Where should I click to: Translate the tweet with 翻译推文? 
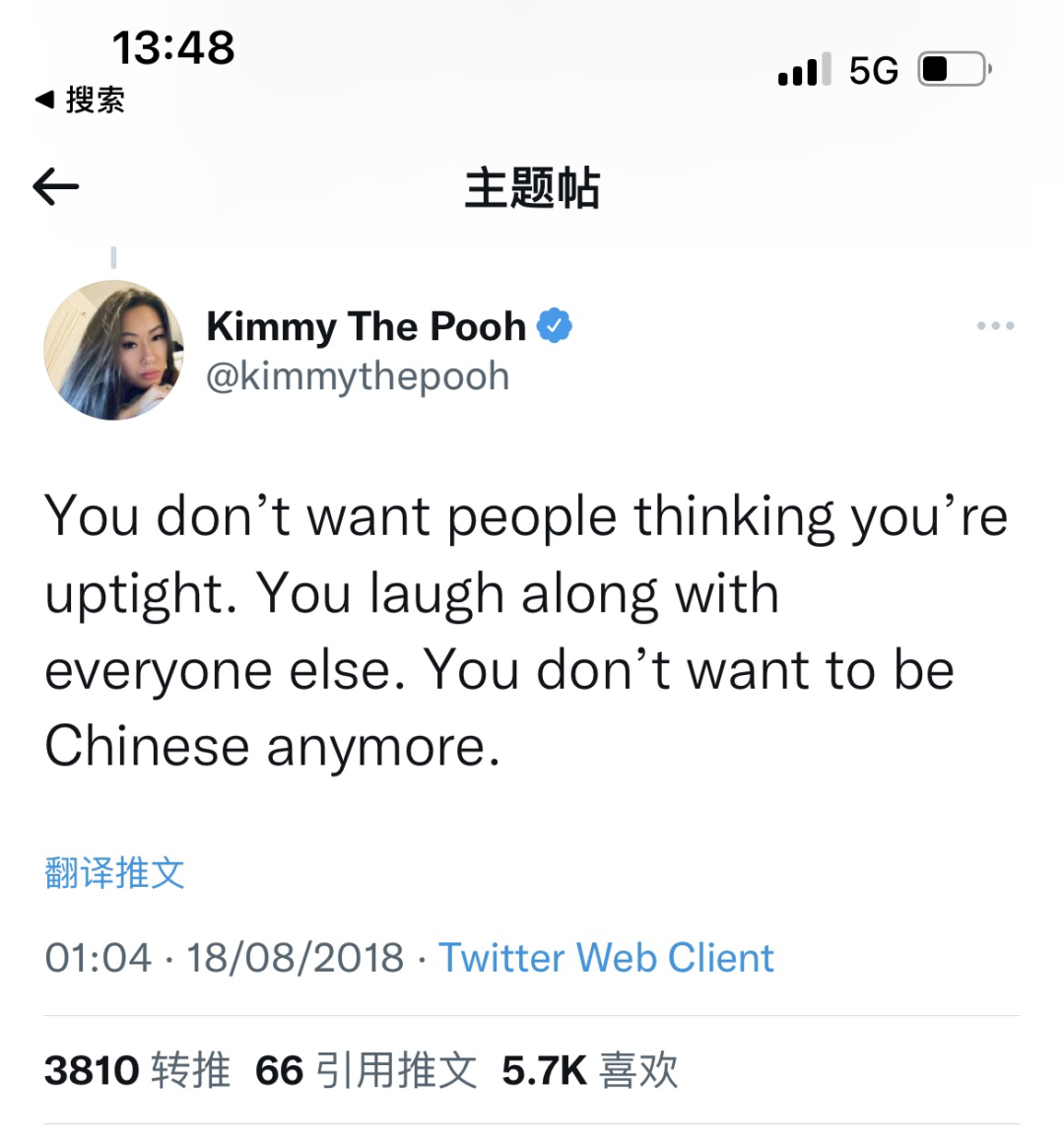coord(115,873)
